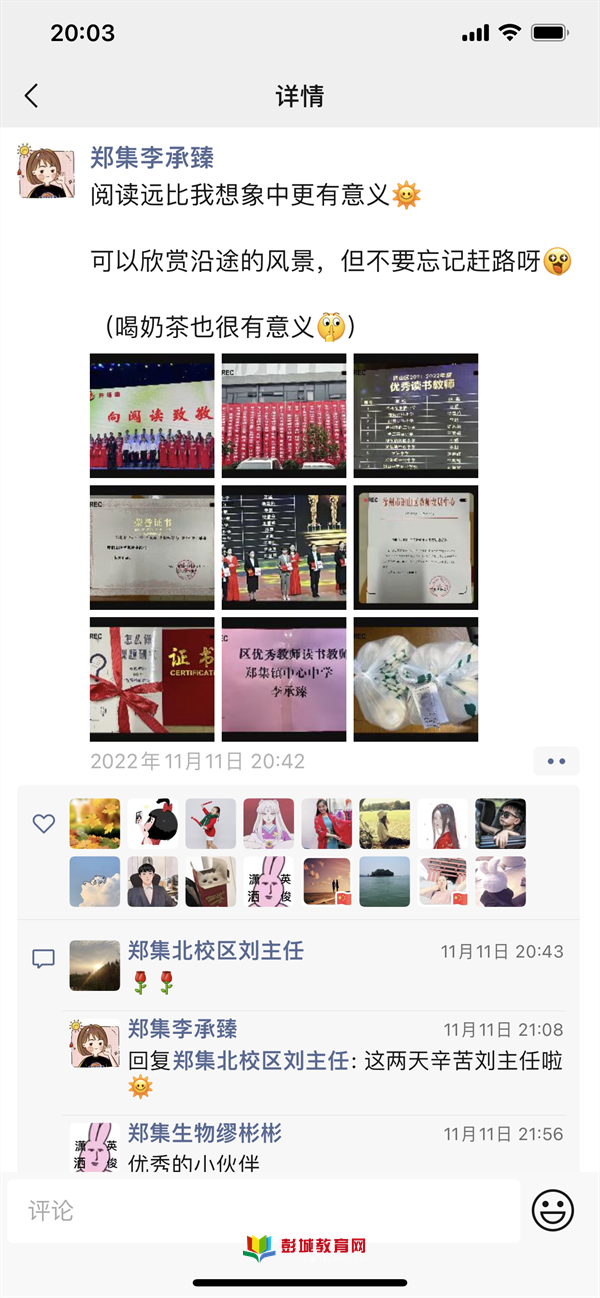Open 郑集李承臻's profile name at post top
Screen dimensions: 600x1298
152,157
